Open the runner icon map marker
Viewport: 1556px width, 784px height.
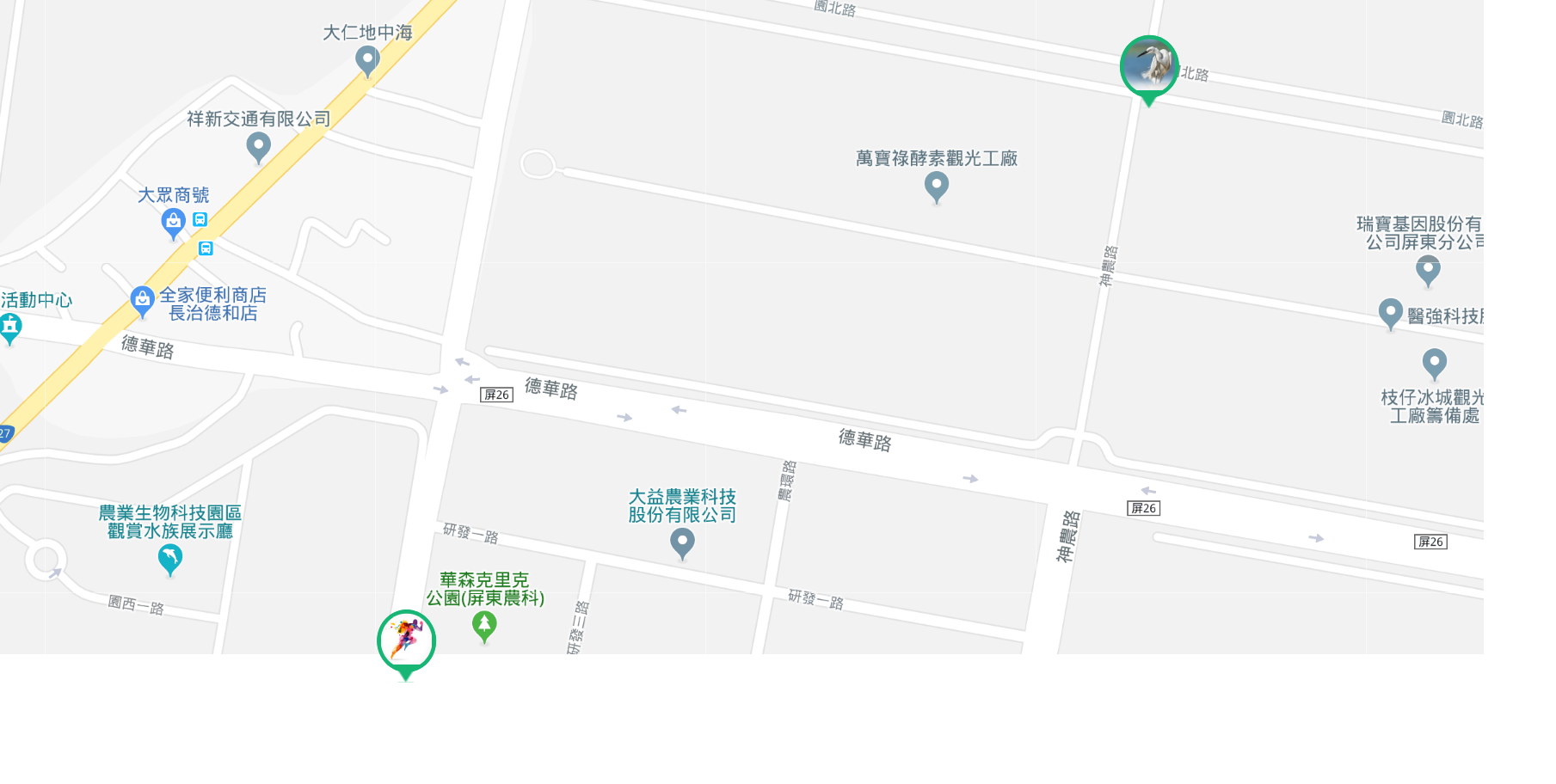pos(406,640)
